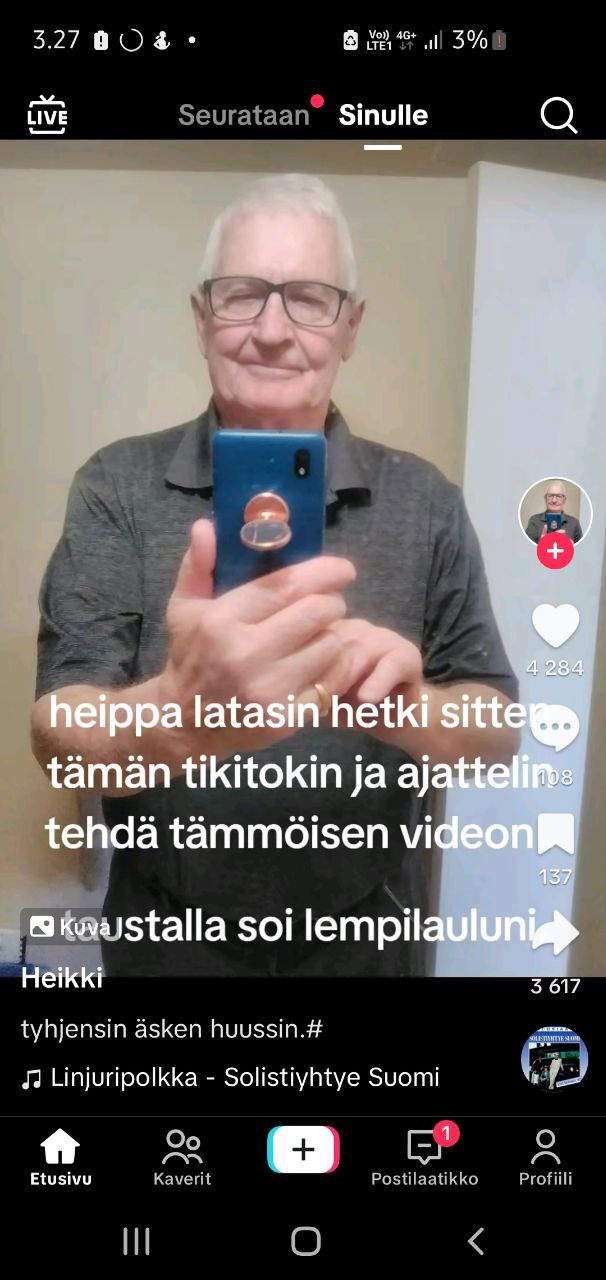The height and width of the screenshot is (1280, 606).
Task: Bookmark this post
Action: (x=555, y=834)
